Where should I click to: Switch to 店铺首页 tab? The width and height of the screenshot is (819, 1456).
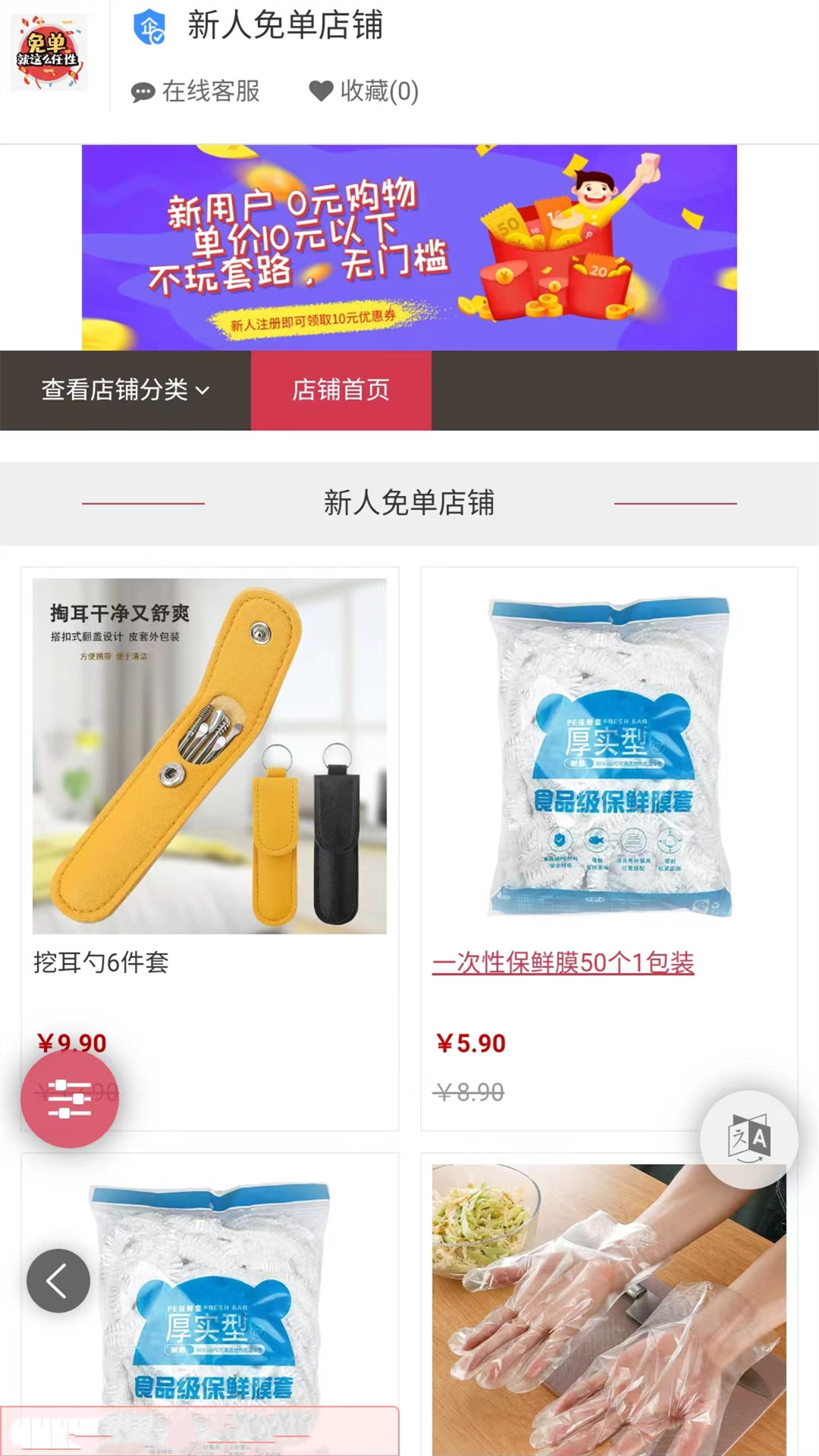click(x=341, y=390)
